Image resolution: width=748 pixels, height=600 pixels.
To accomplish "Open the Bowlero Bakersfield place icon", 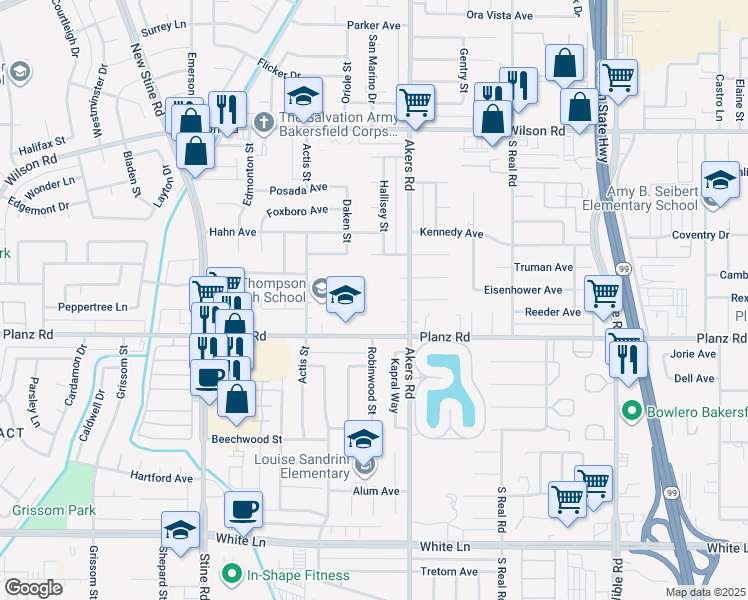I will coord(631,411).
